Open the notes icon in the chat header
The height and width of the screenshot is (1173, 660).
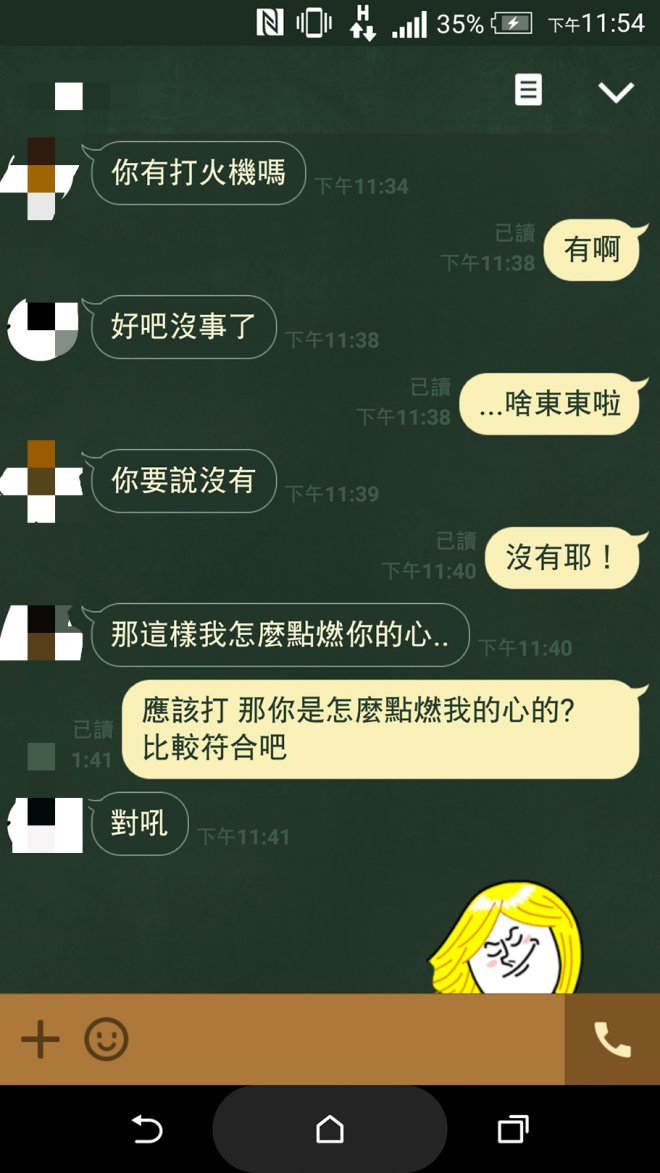[x=528, y=91]
